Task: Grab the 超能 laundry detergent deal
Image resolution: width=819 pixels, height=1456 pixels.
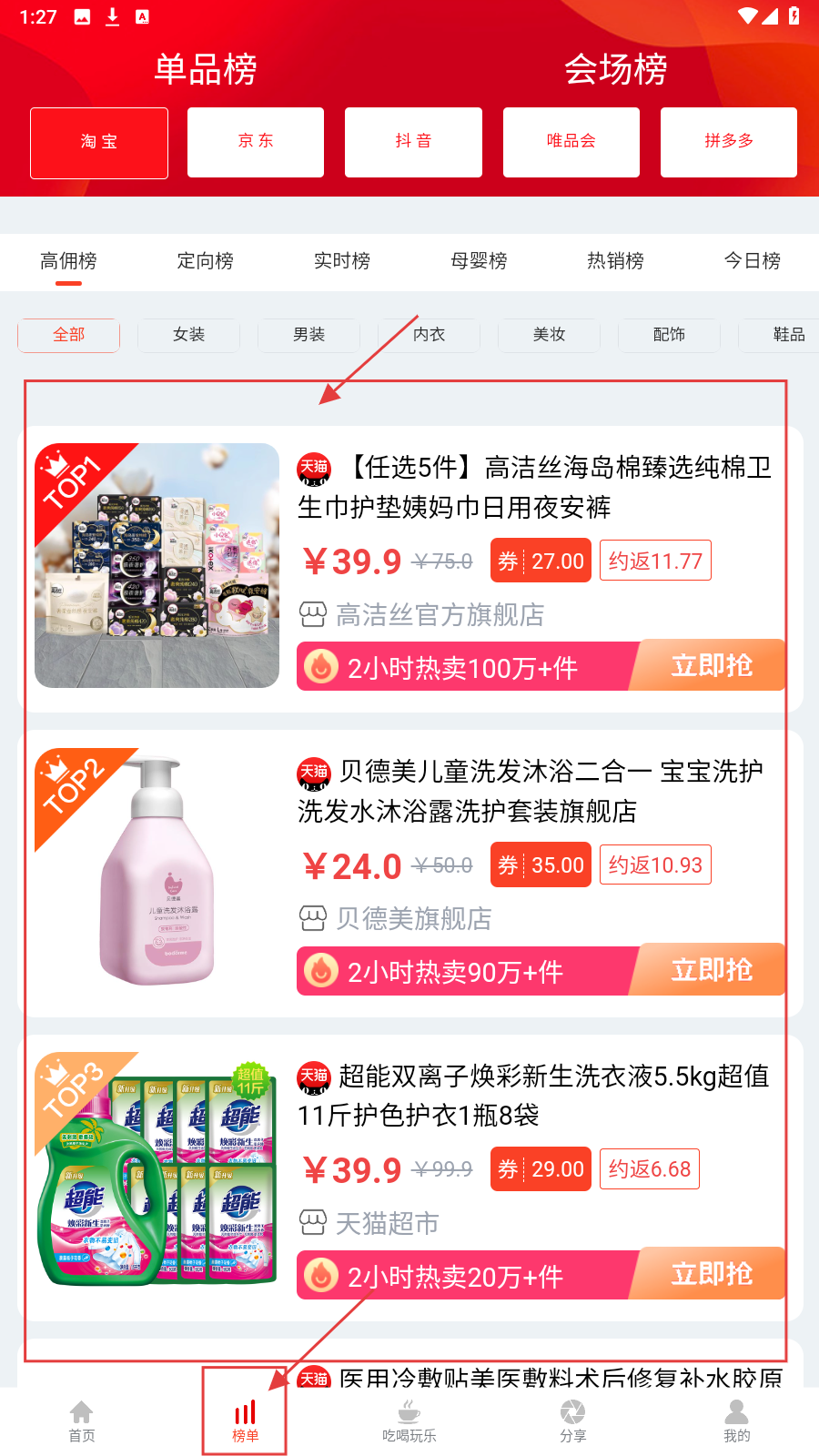Action: [711, 1274]
